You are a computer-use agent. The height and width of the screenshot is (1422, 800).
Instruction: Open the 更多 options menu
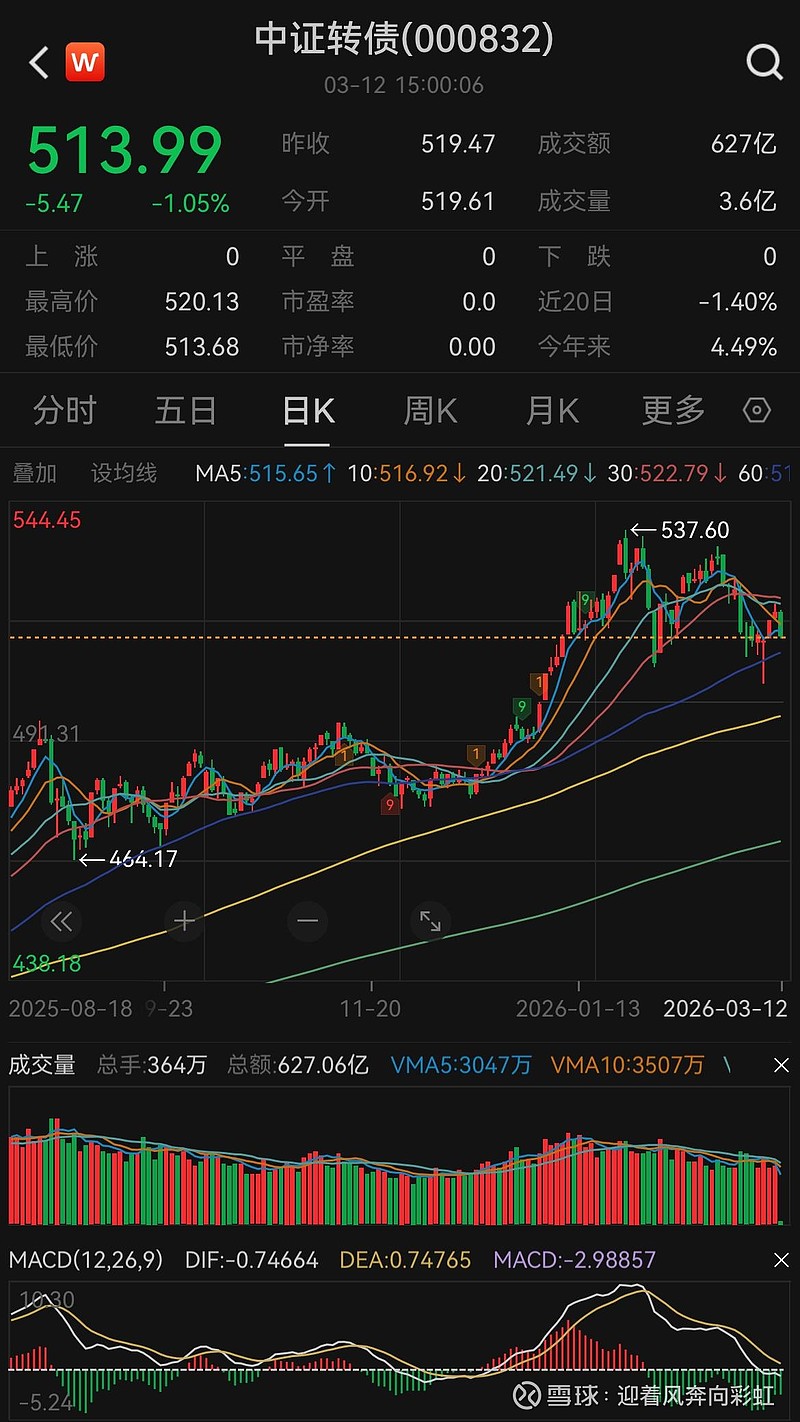672,410
